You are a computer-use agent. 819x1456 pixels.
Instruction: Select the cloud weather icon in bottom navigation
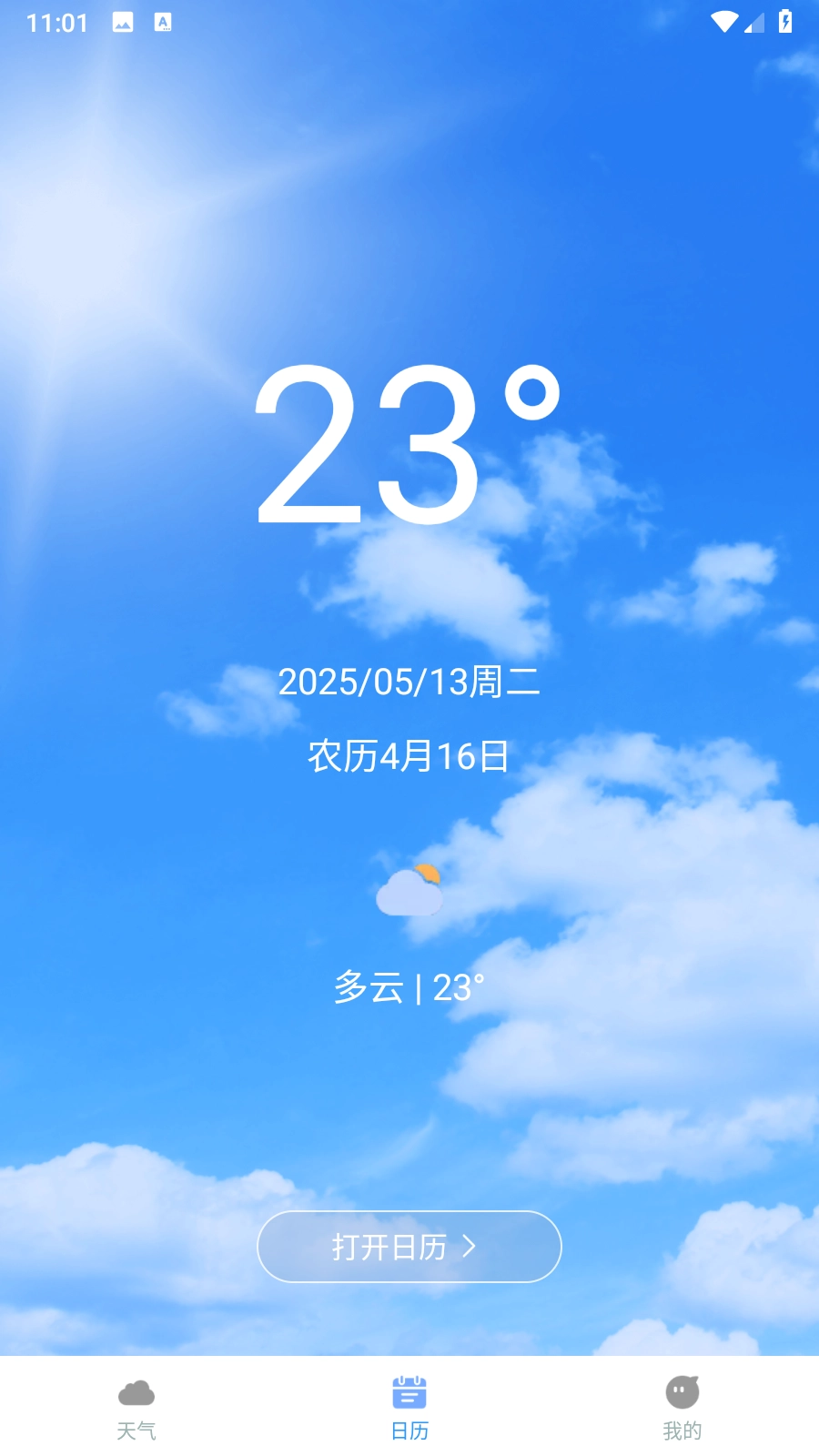[136, 1392]
